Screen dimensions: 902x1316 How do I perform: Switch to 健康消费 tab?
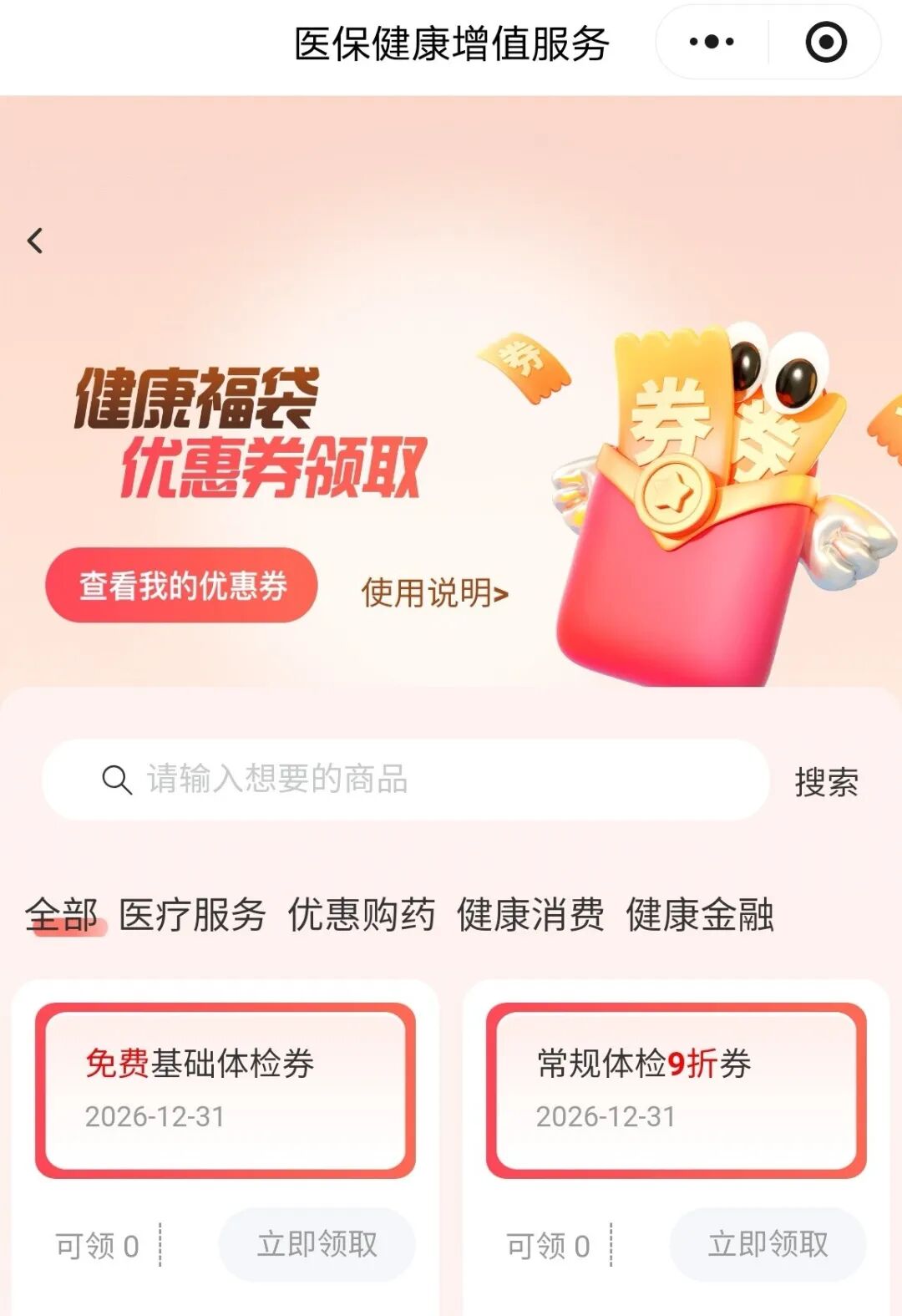[530, 914]
